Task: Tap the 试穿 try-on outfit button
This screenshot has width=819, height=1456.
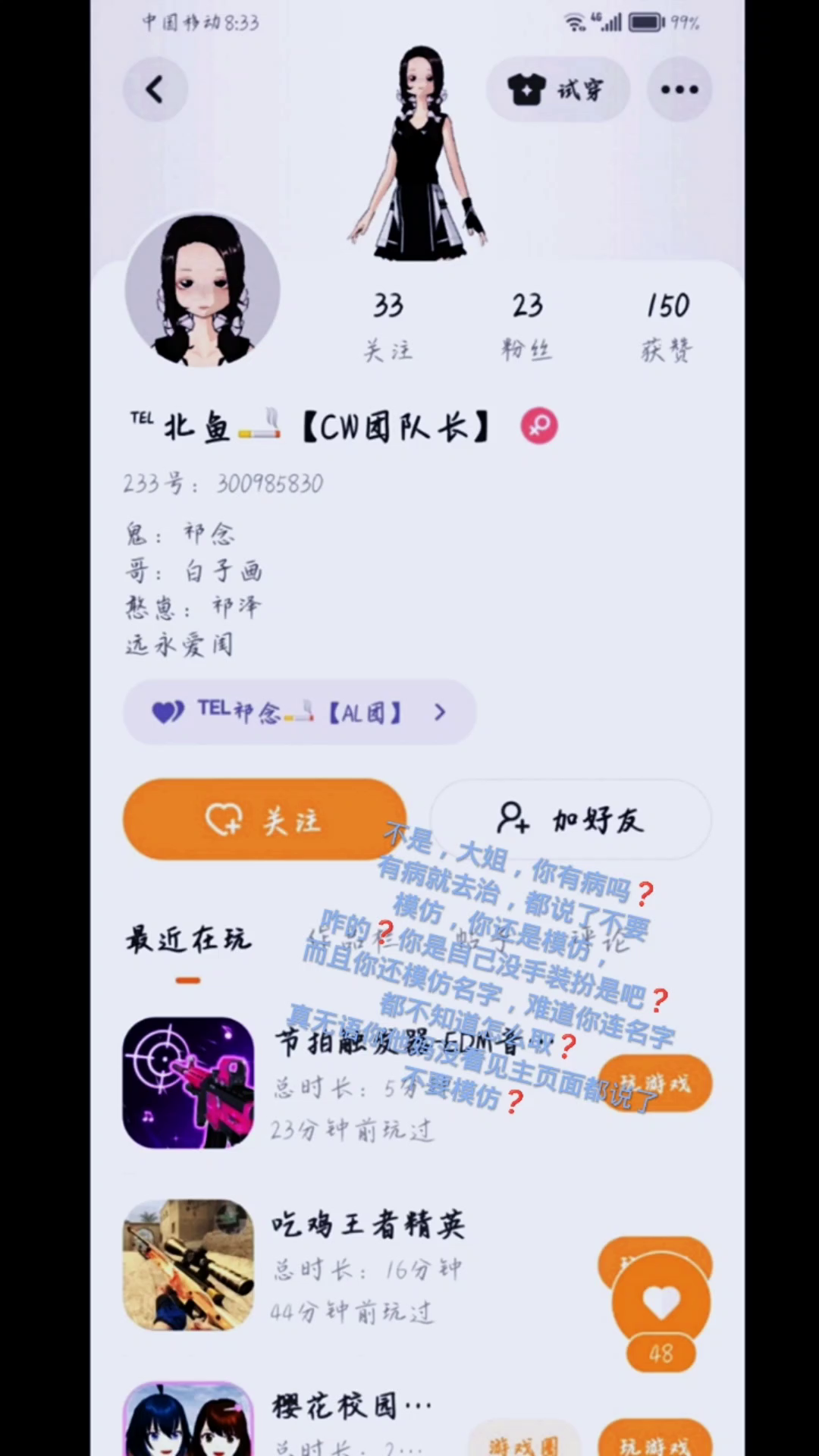Action: [x=557, y=89]
